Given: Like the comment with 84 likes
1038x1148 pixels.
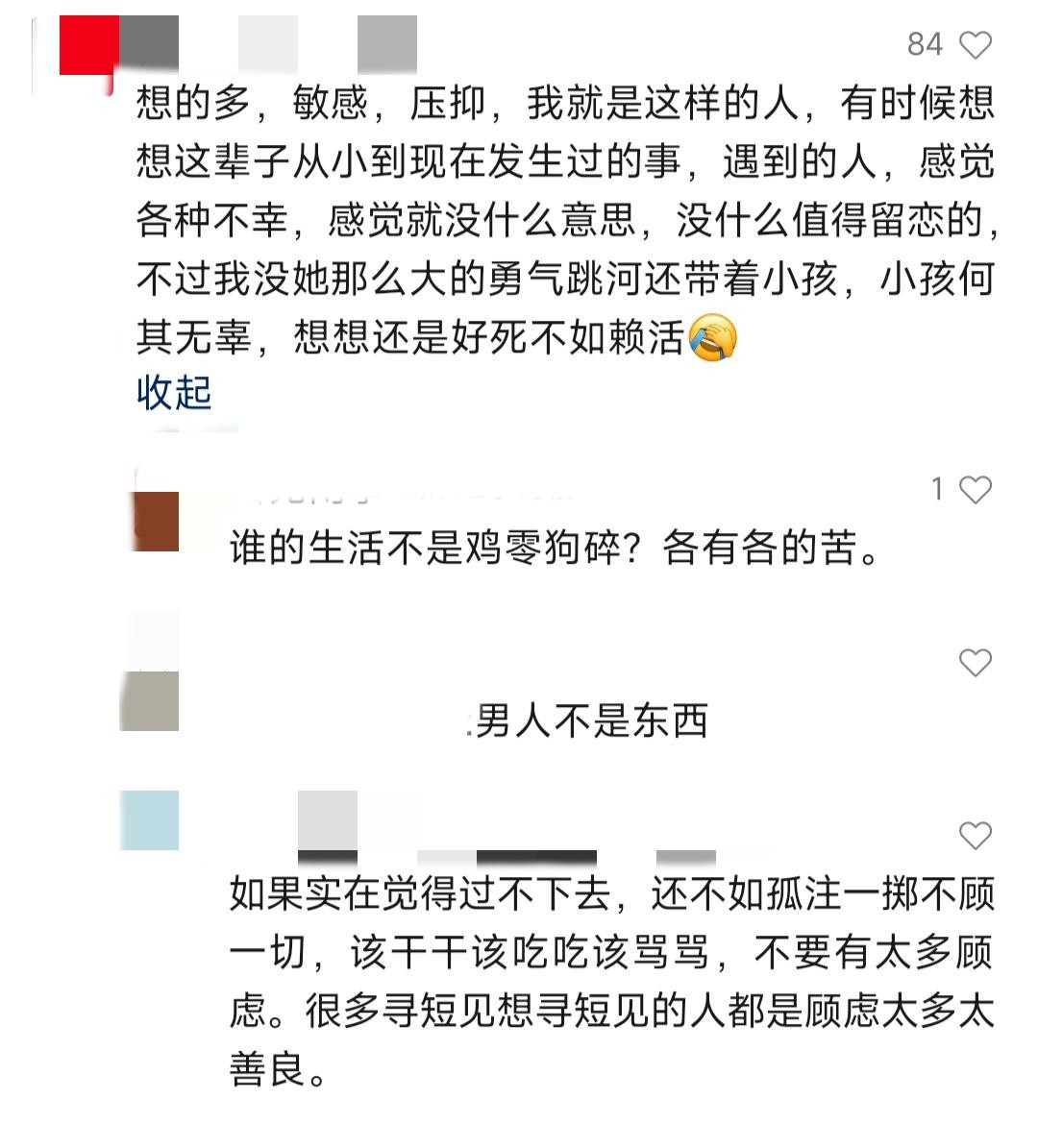Looking at the screenshot, I should (976, 44).
